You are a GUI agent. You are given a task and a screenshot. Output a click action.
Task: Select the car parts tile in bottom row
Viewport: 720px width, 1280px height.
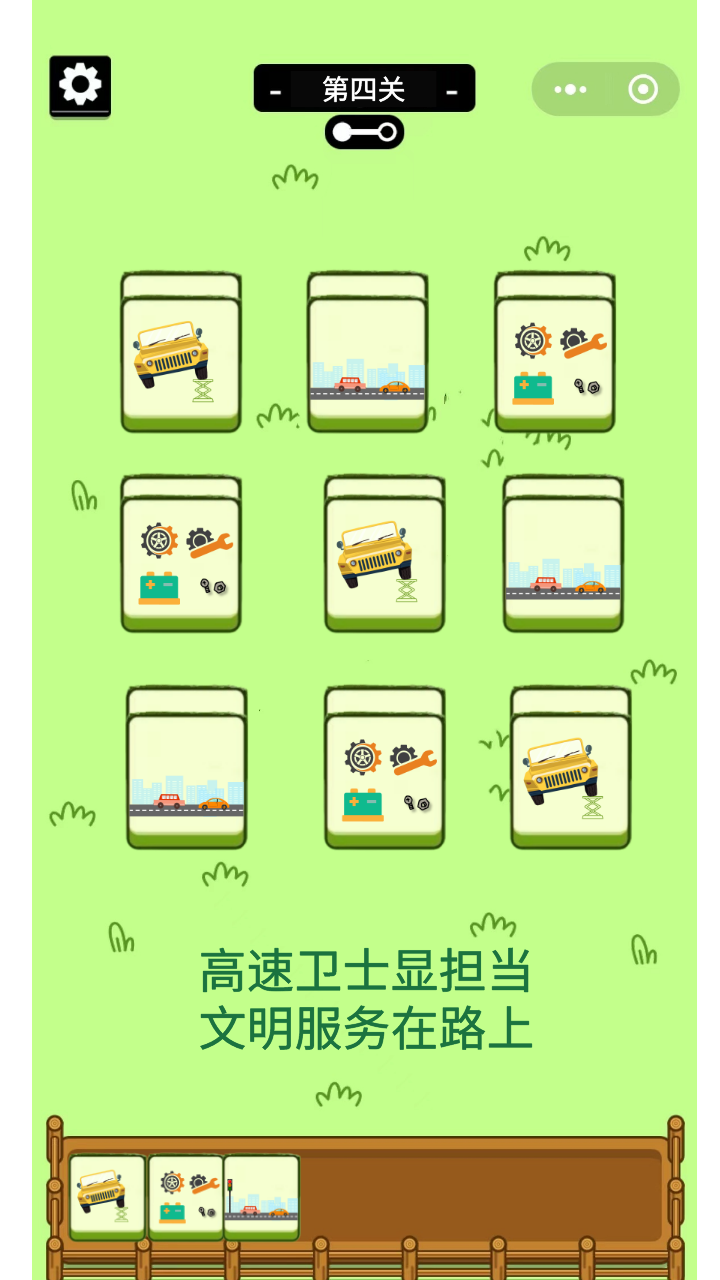pos(384,778)
